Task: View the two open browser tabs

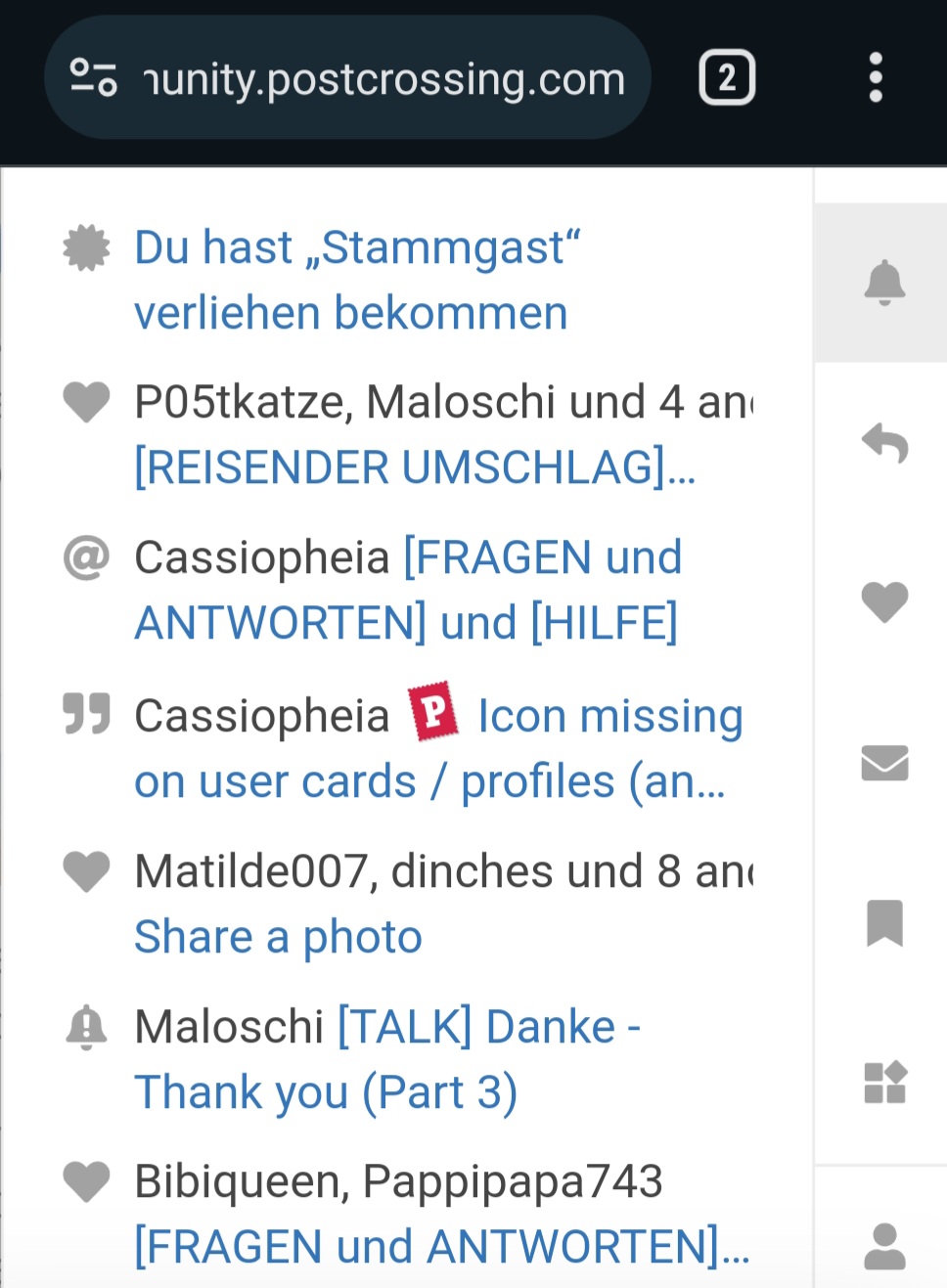Action: 726,77
